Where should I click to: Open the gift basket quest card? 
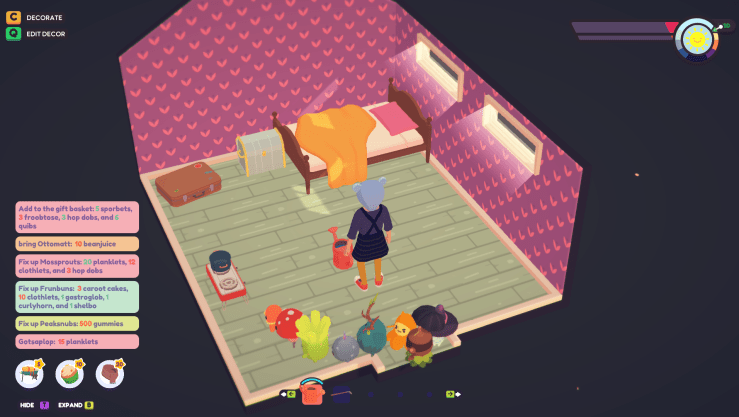tap(77, 217)
